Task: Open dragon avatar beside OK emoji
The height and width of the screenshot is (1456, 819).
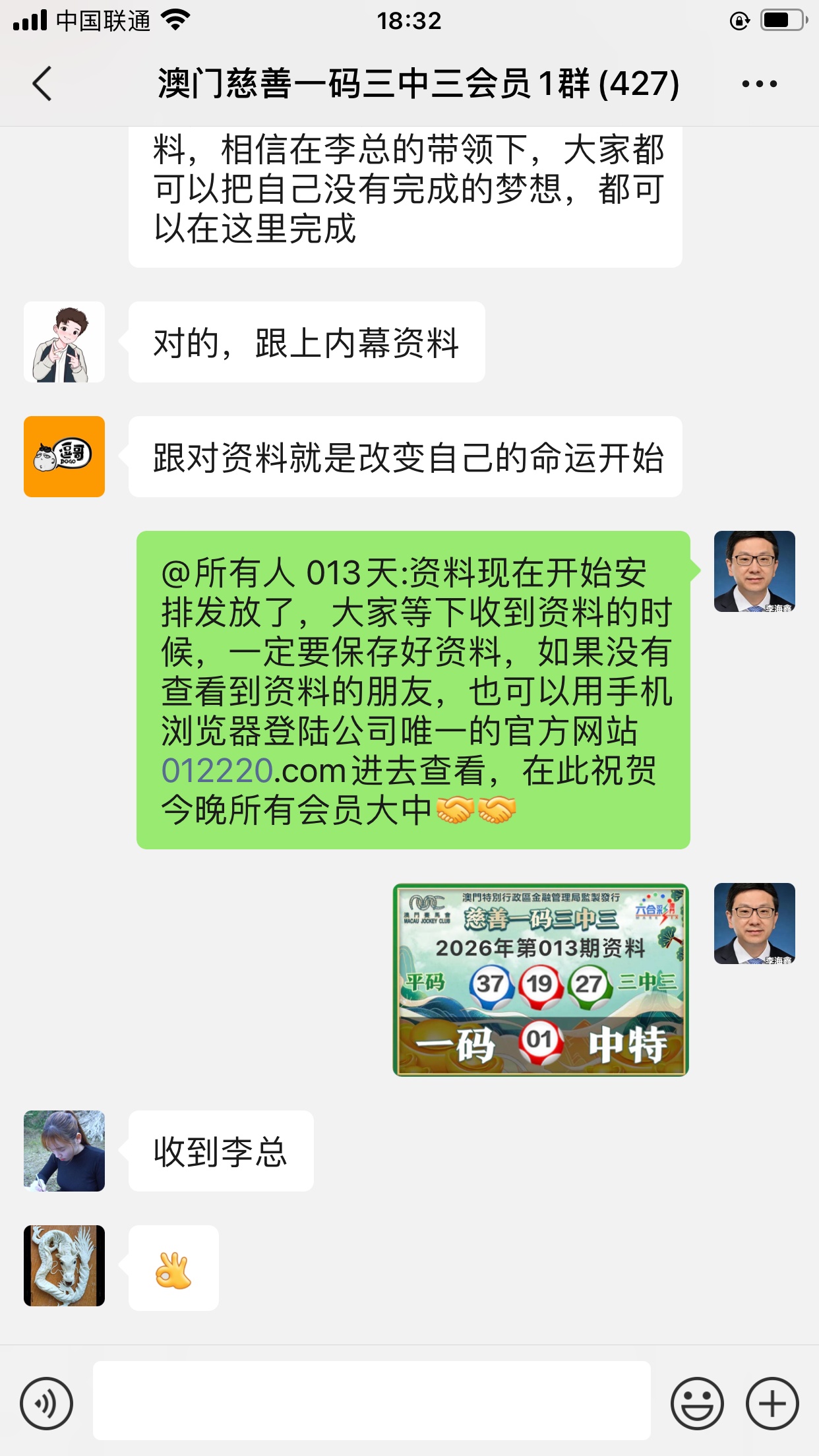Action: [64, 1265]
